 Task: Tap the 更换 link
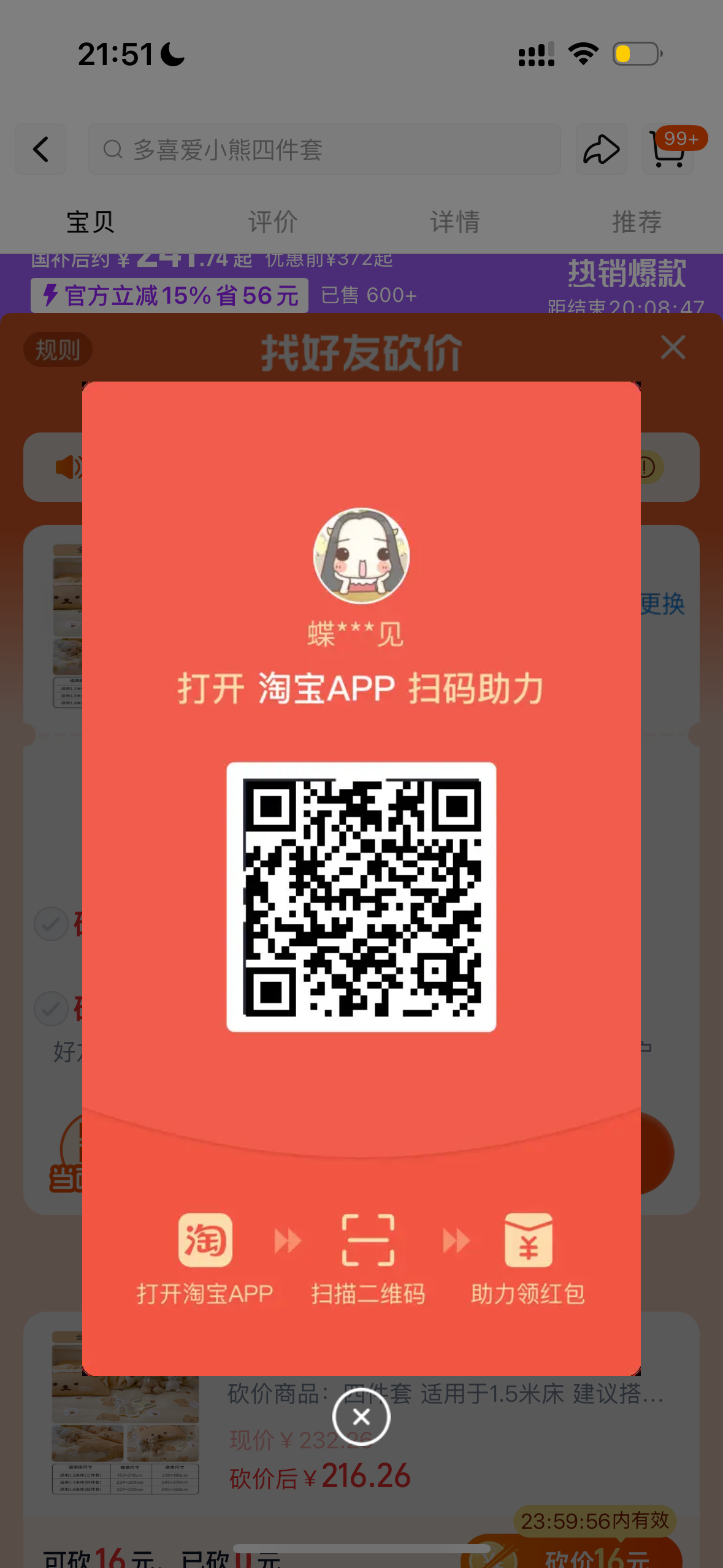(663, 604)
